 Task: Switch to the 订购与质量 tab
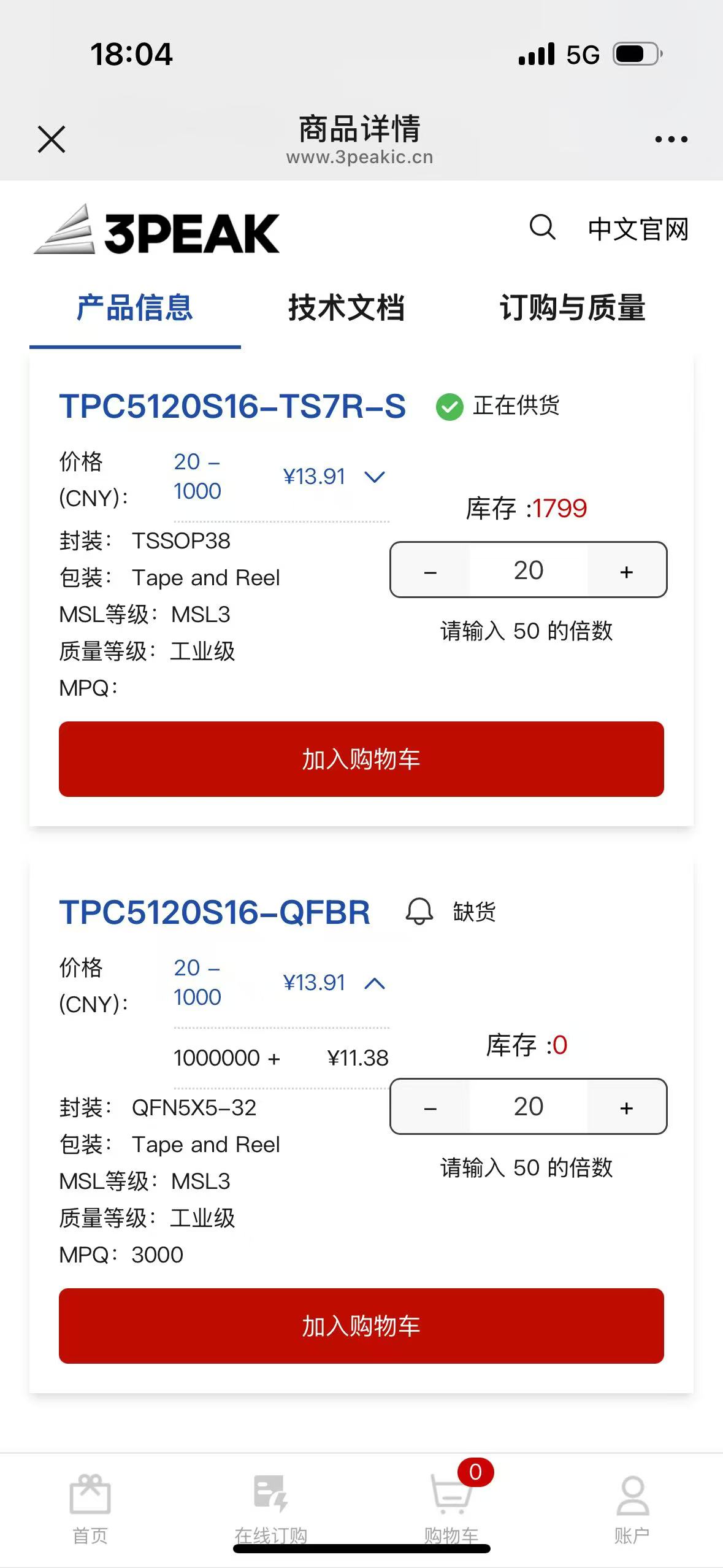(572, 308)
